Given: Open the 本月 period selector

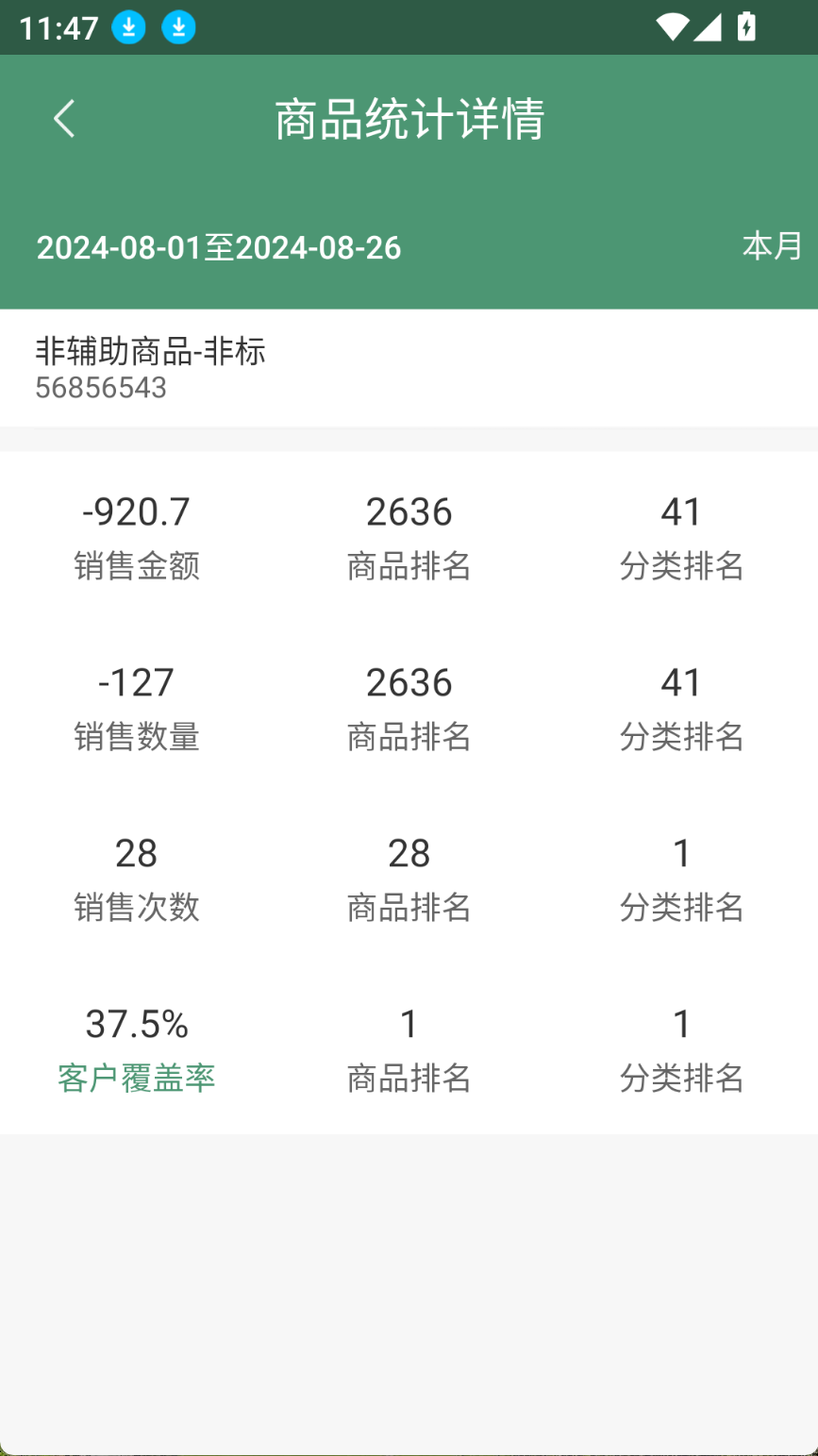Looking at the screenshot, I should 771,246.
